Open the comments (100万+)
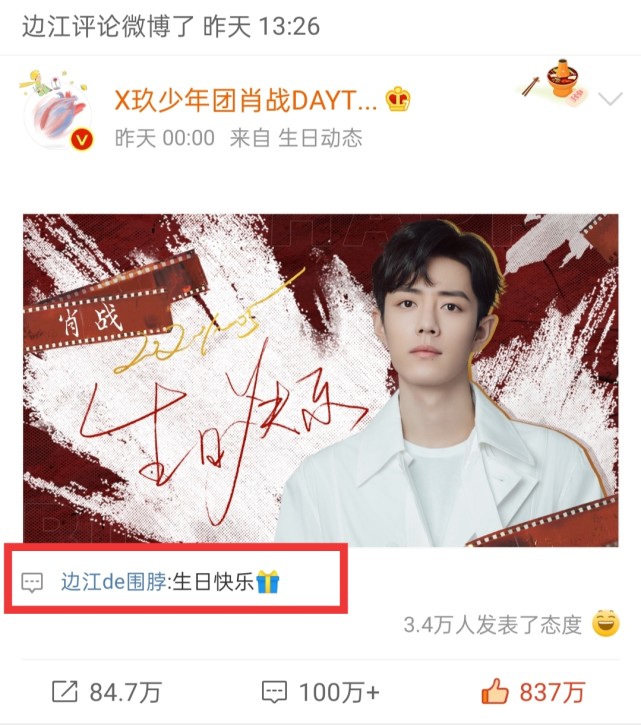The image size is (641, 725). pyautogui.click(x=320, y=690)
